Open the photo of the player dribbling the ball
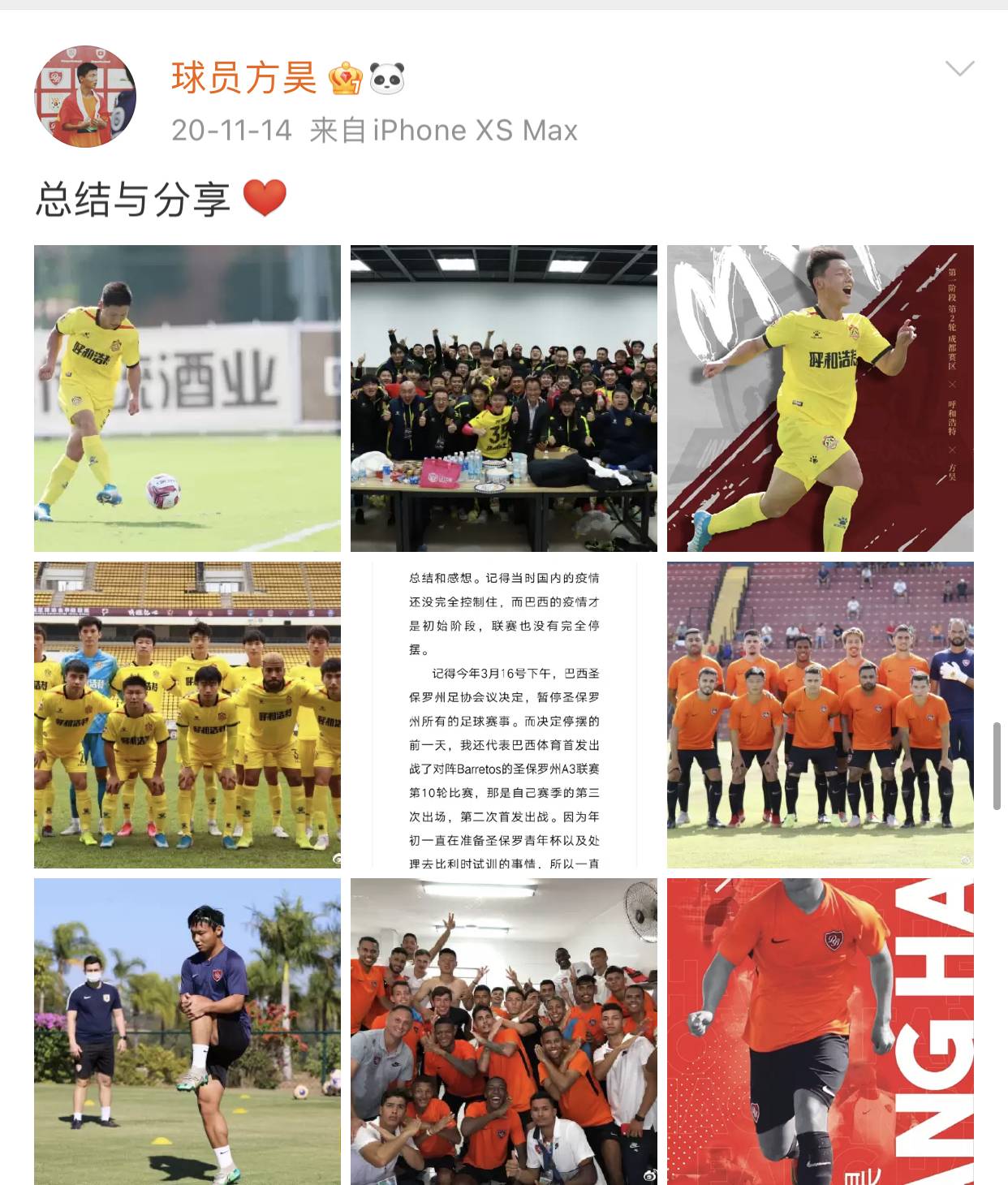The height and width of the screenshot is (1185, 1008). point(187,399)
